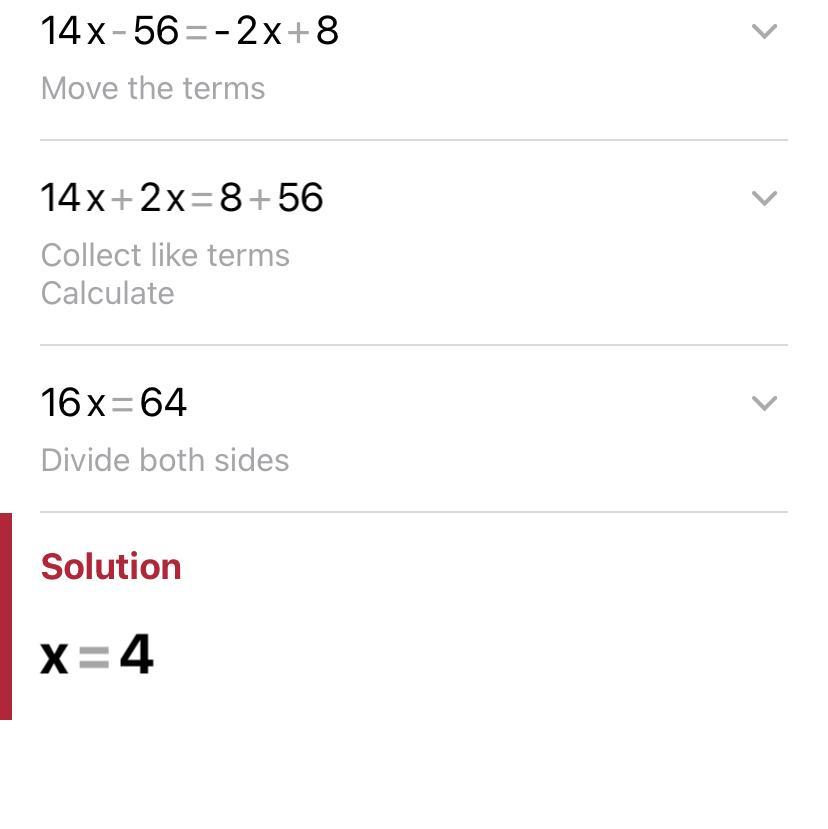Viewport: 828px width, 829px height.
Task: Expand the 16x=64 step details
Action: (764, 404)
